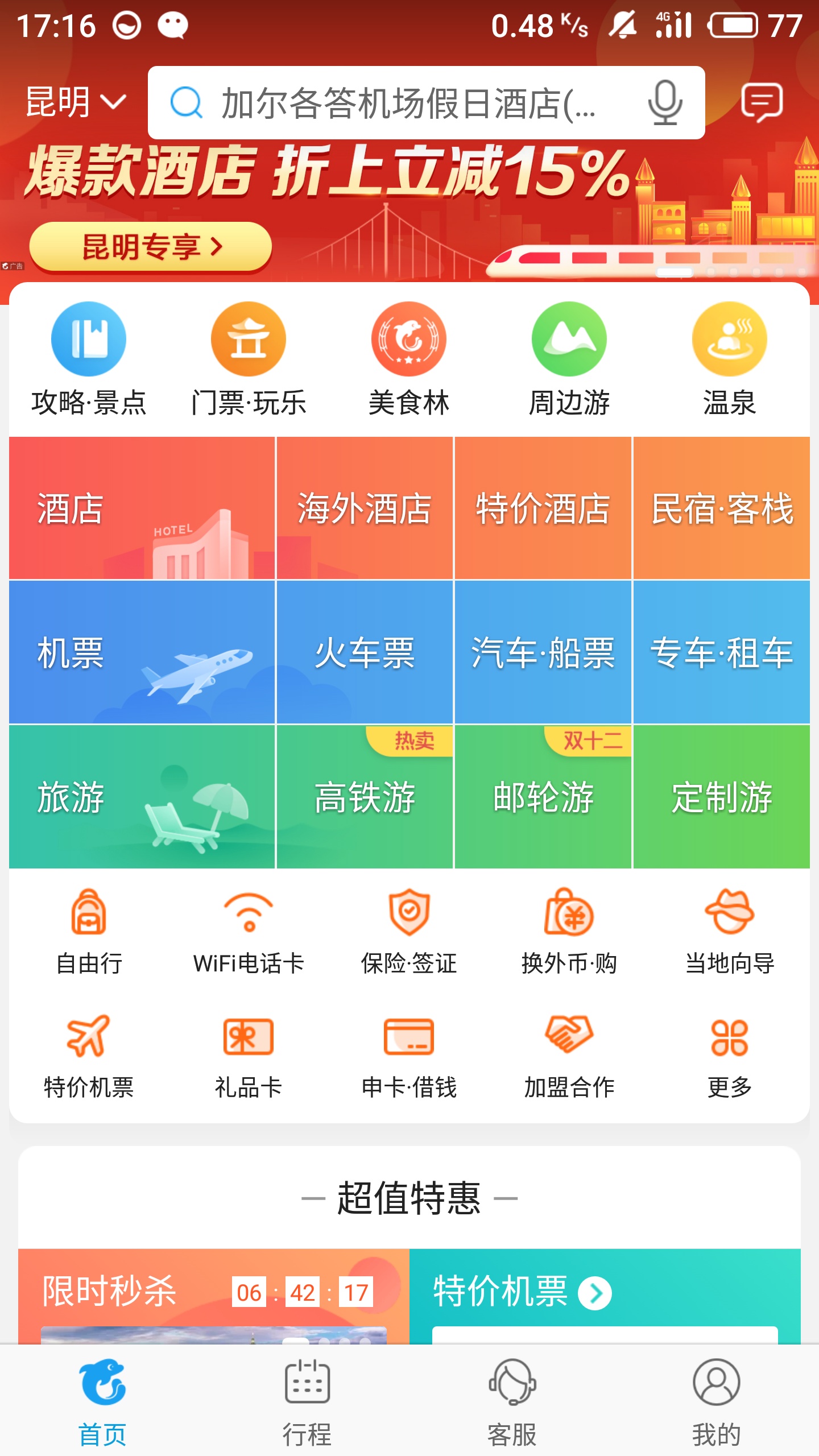Switch to the 行程 tab
The height and width of the screenshot is (1456, 819).
[x=307, y=1400]
